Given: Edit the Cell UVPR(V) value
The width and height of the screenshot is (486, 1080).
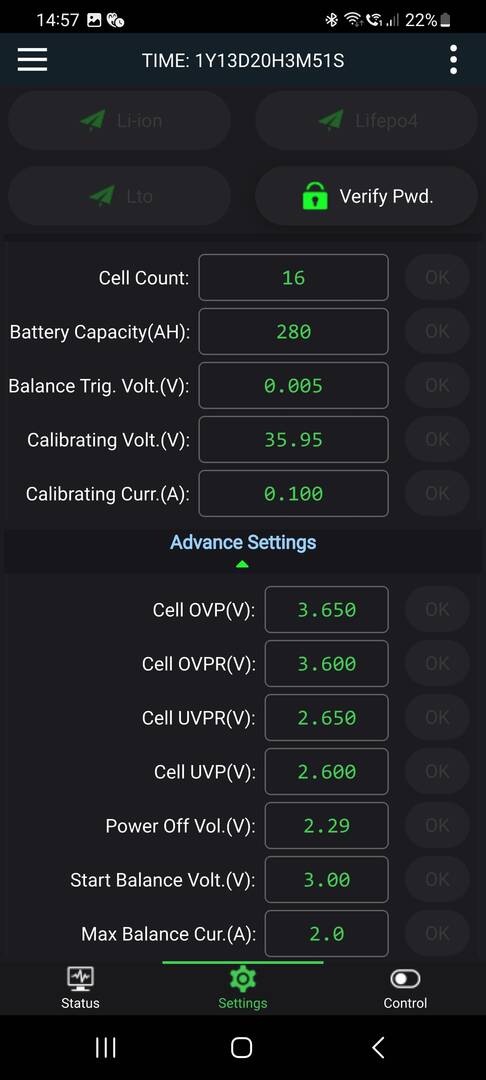Looking at the screenshot, I should tap(326, 718).
